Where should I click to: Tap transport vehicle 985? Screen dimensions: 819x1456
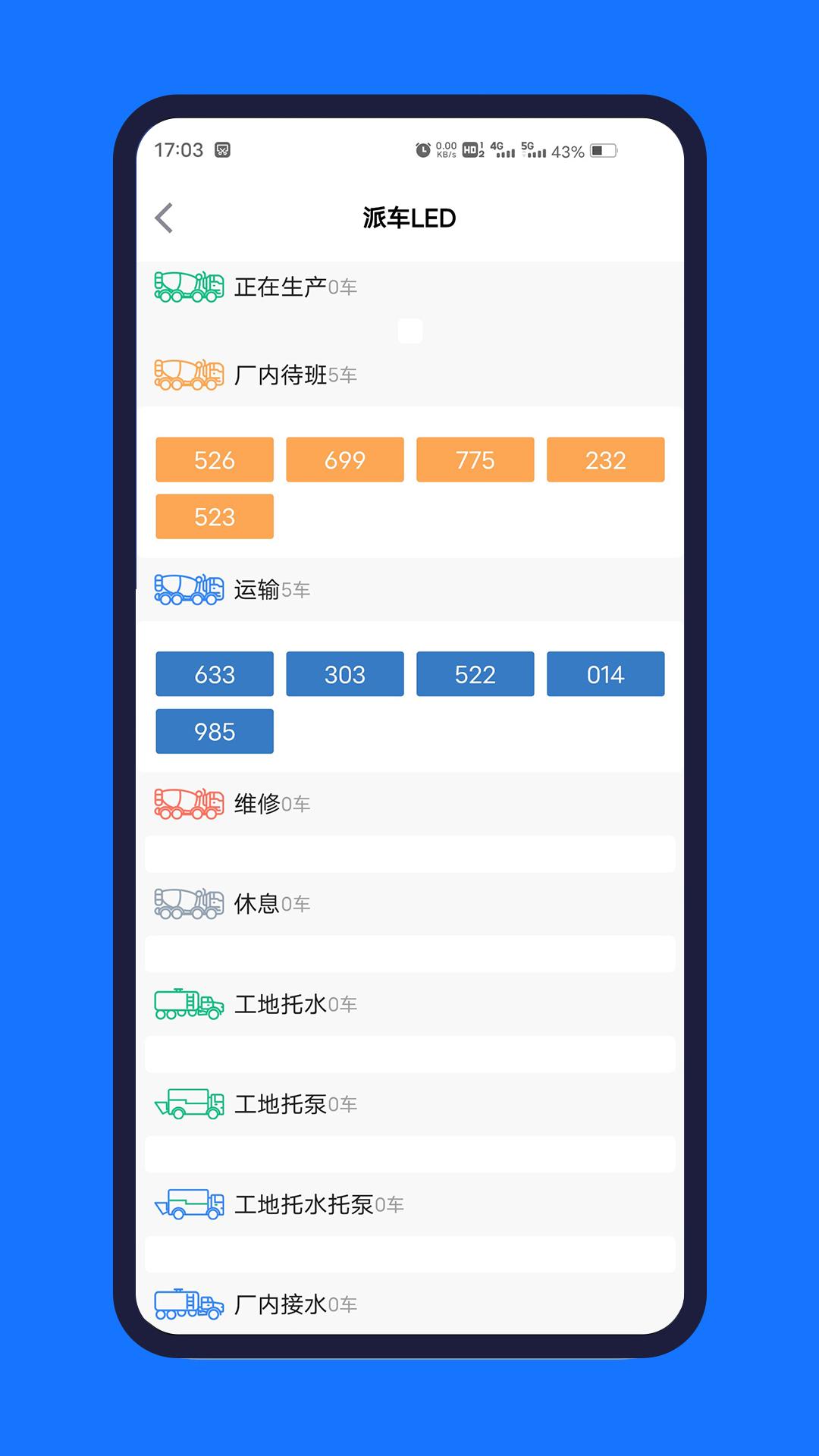tap(215, 731)
